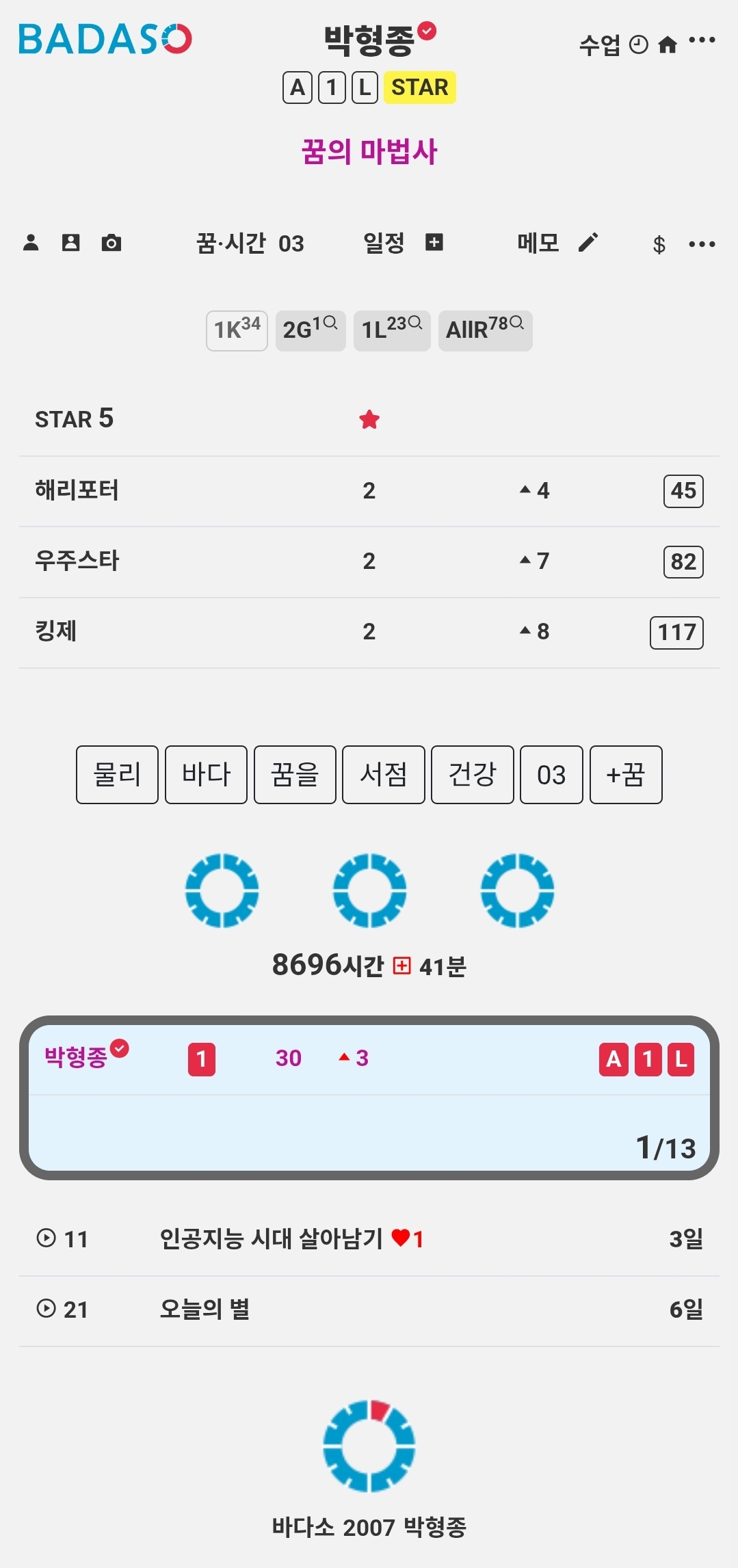Choose the 서점 tag button
Screen dimensions: 738x1568
click(383, 774)
